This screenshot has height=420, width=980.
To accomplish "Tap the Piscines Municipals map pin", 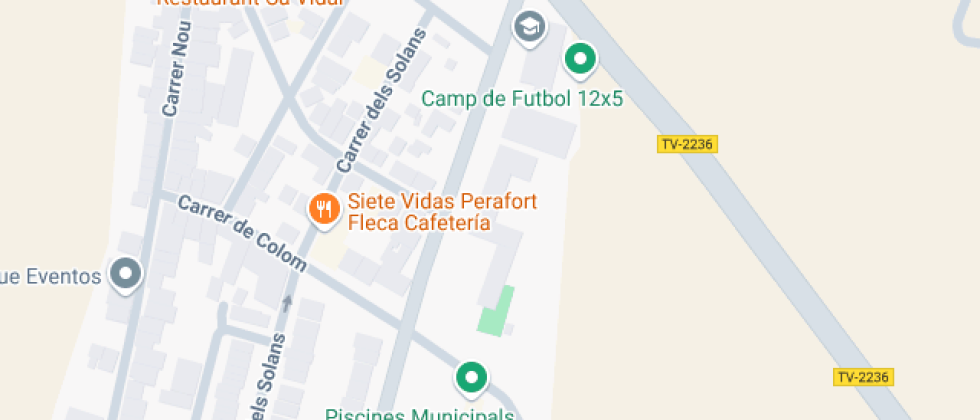I will pyautogui.click(x=471, y=378).
